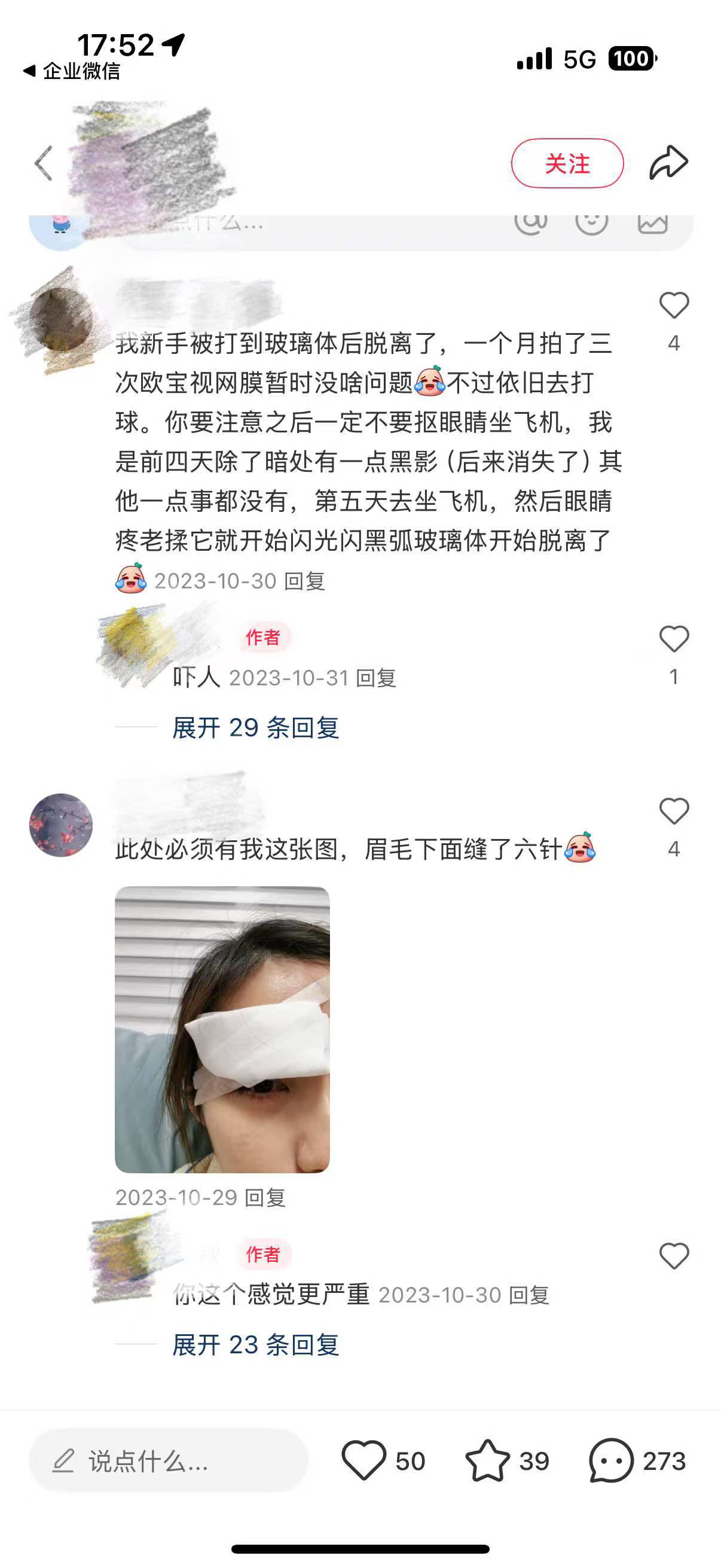
Task: Like the post with the bottom heart icon
Action: click(364, 1461)
